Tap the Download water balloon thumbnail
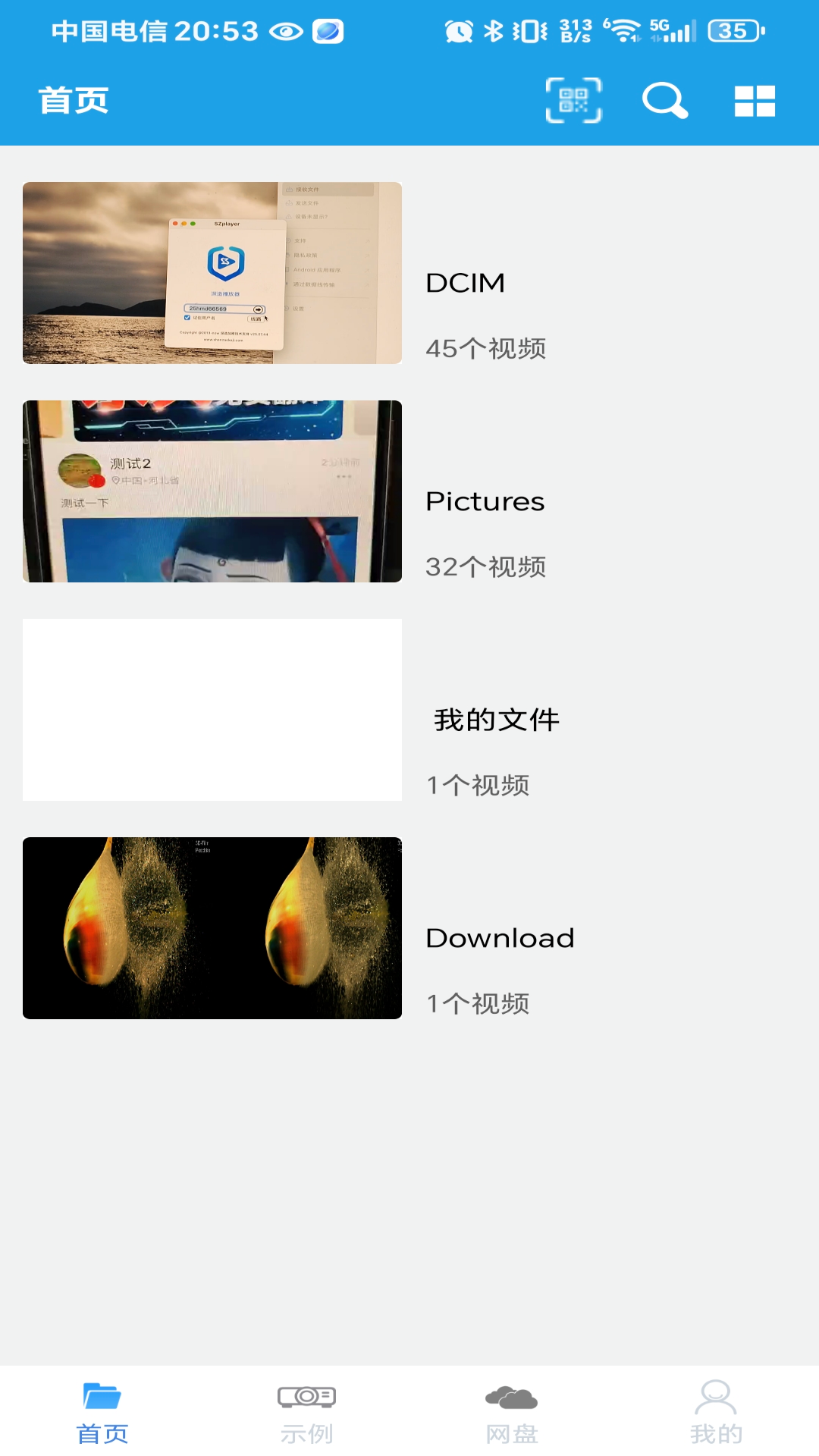Viewport: 819px width, 1456px height. [x=212, y=928]
